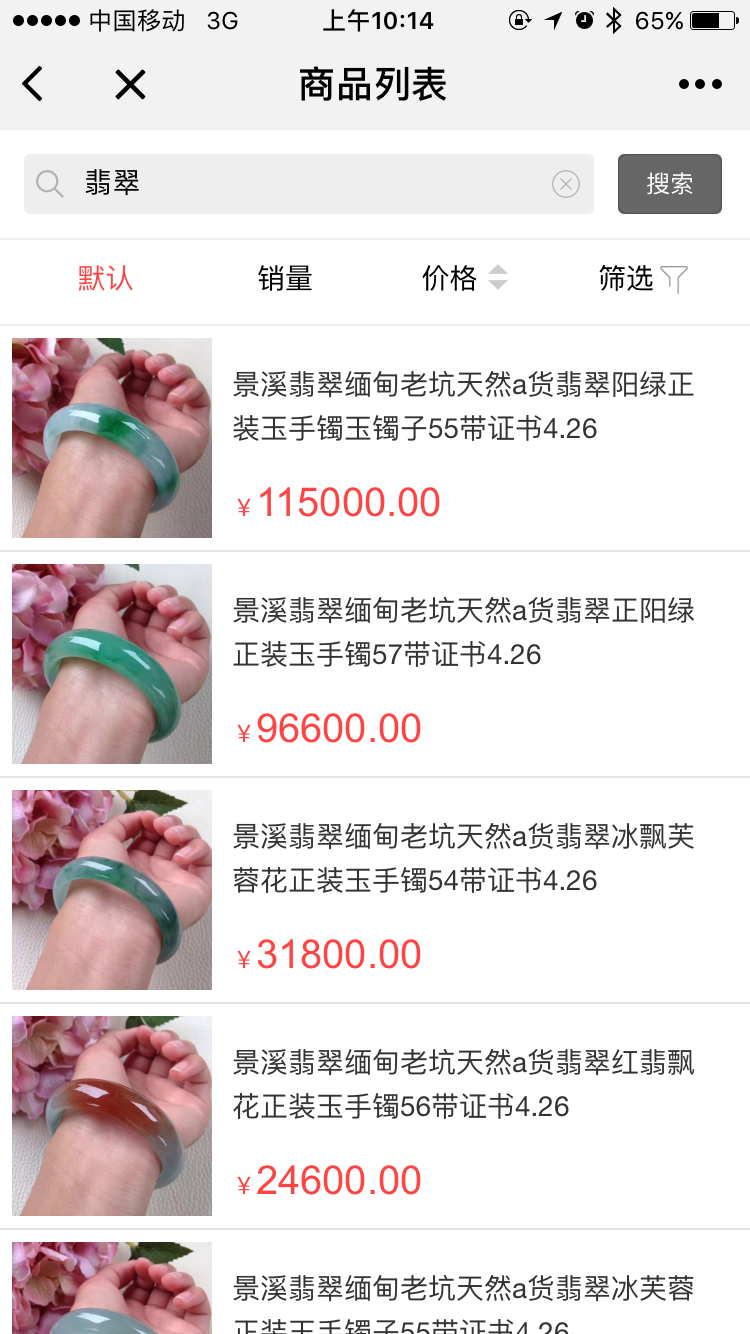Close the page with the X icon
This screenshot has width=750, height=1334.
point(130,84)
